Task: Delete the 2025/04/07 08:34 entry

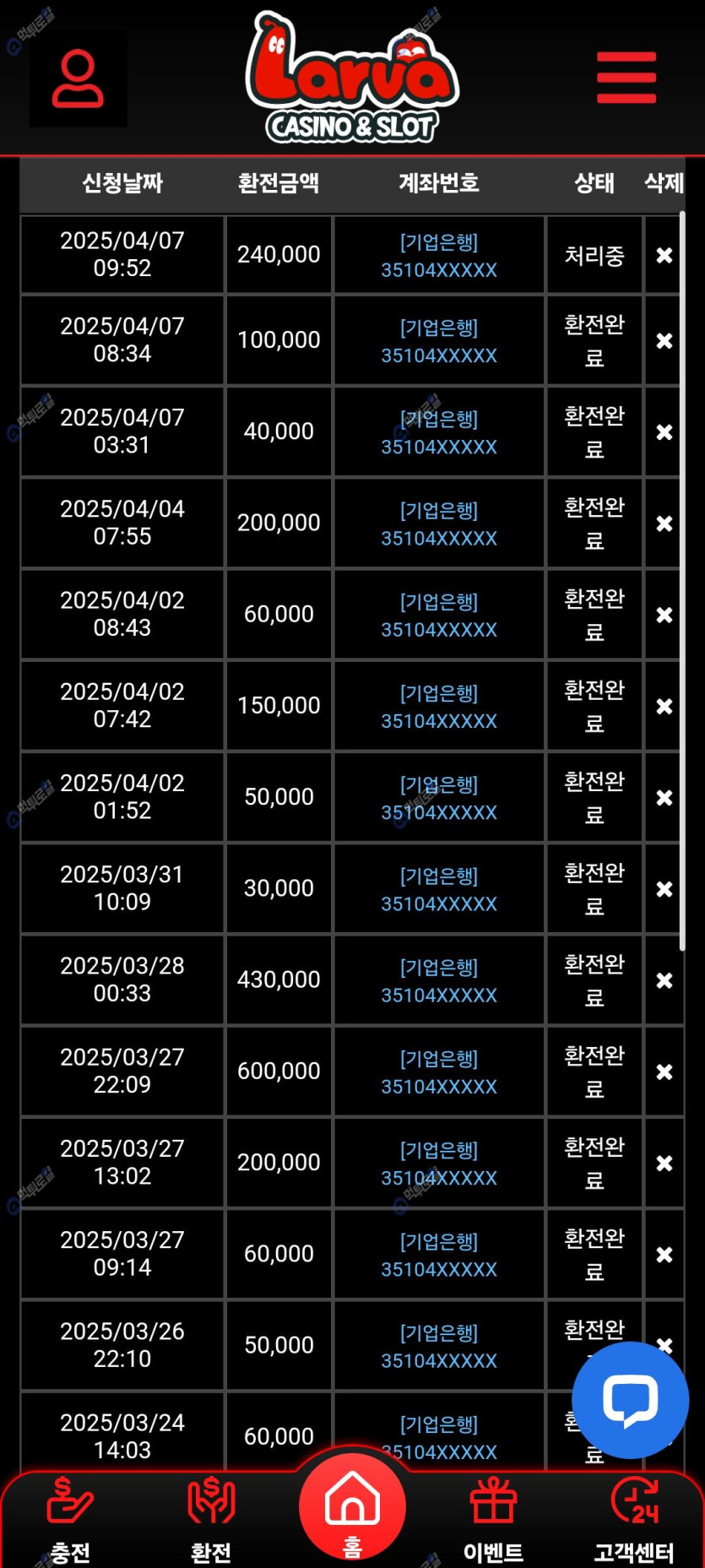Action: coord(664,340)
